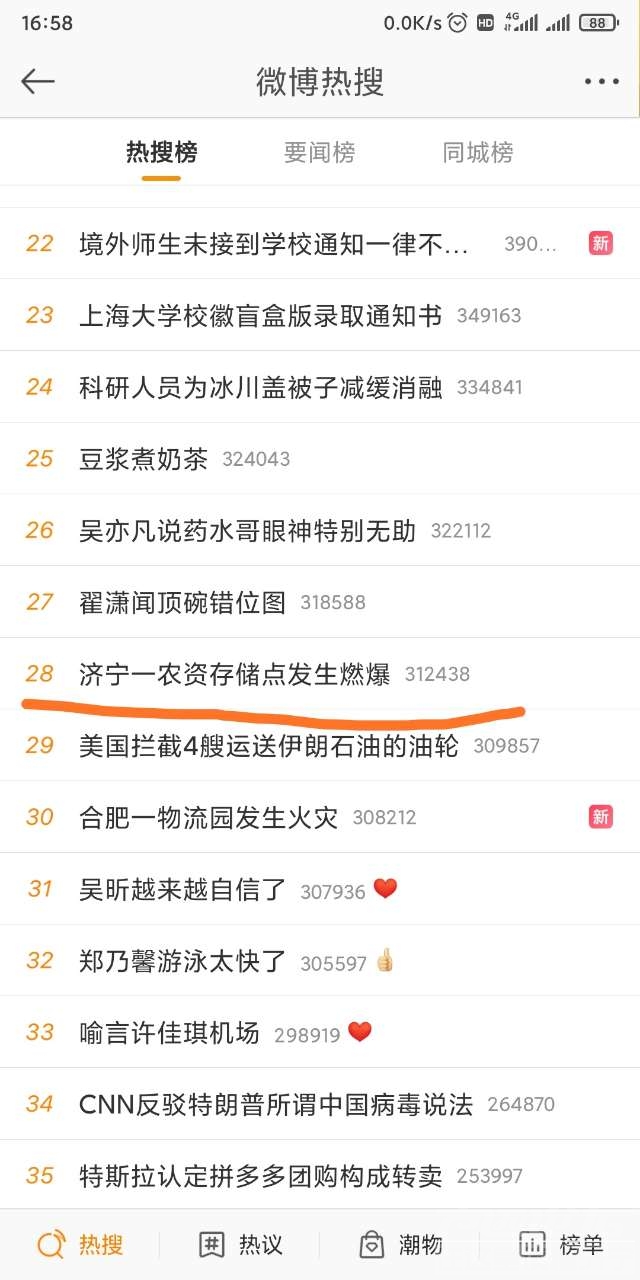Open topic 济宁一农资存储点发生燃爆

[x=234, y=674]
